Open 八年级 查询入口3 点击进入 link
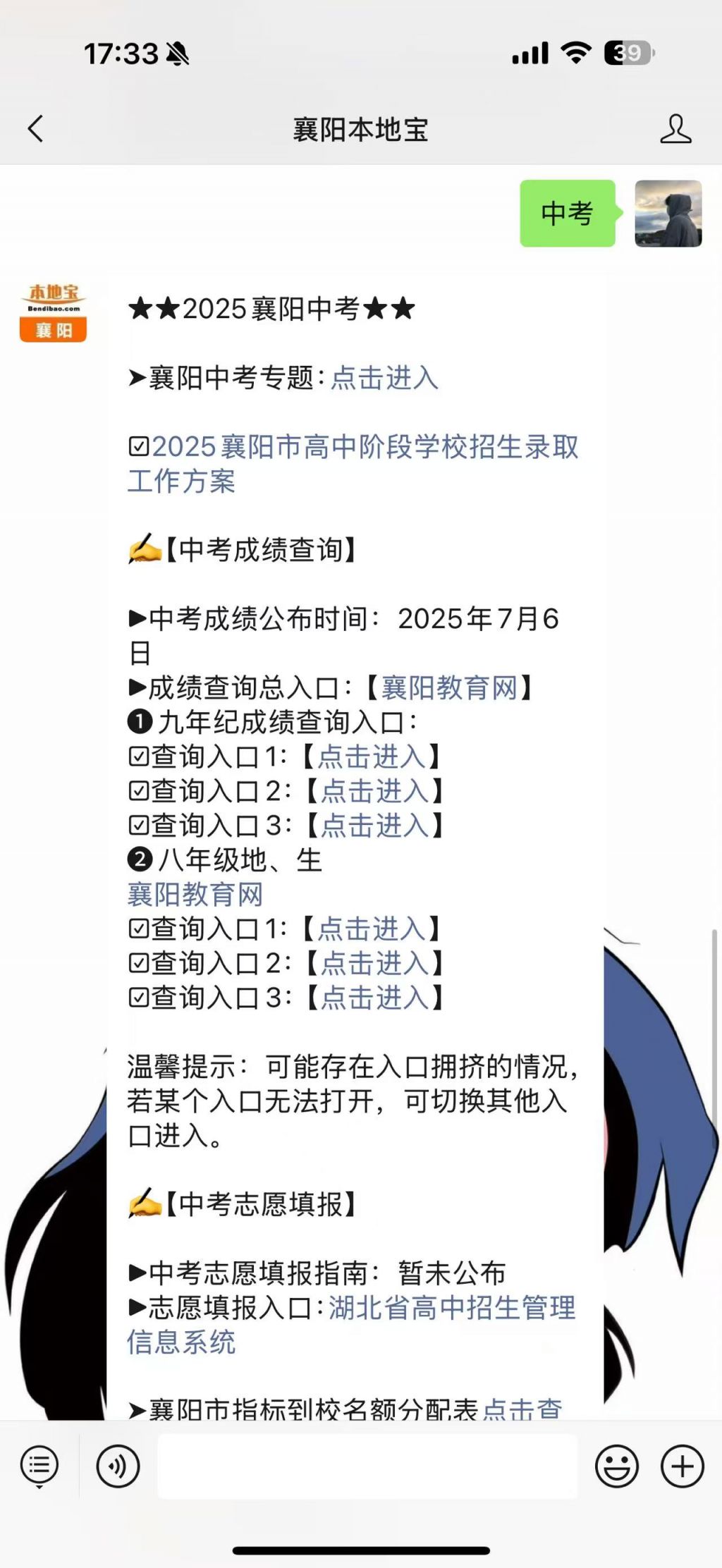Image resolution: width=722 pixels, height=1568 pixels. click(375, 998)
